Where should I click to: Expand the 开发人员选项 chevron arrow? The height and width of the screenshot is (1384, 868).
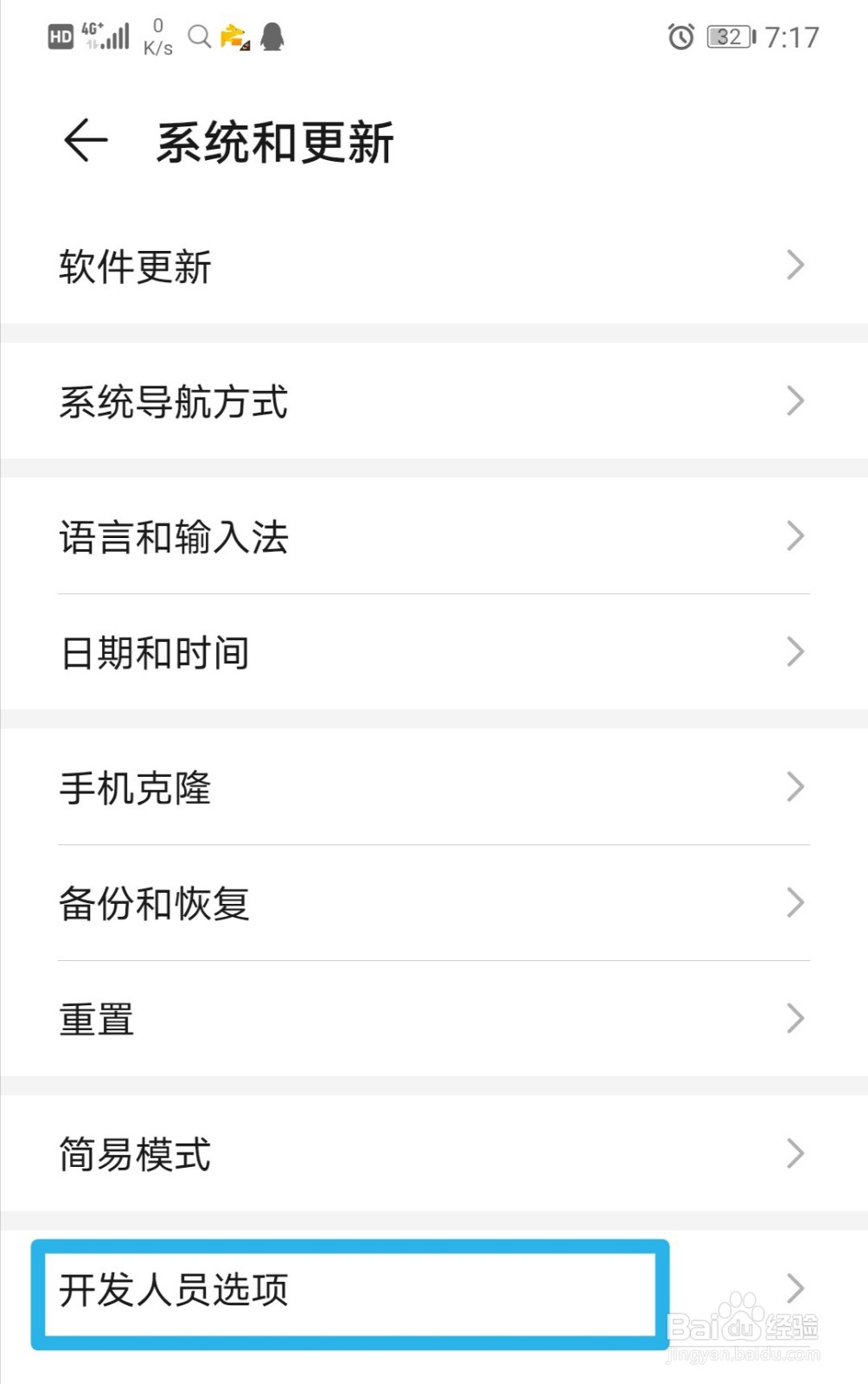click(x=795, y=1289)
